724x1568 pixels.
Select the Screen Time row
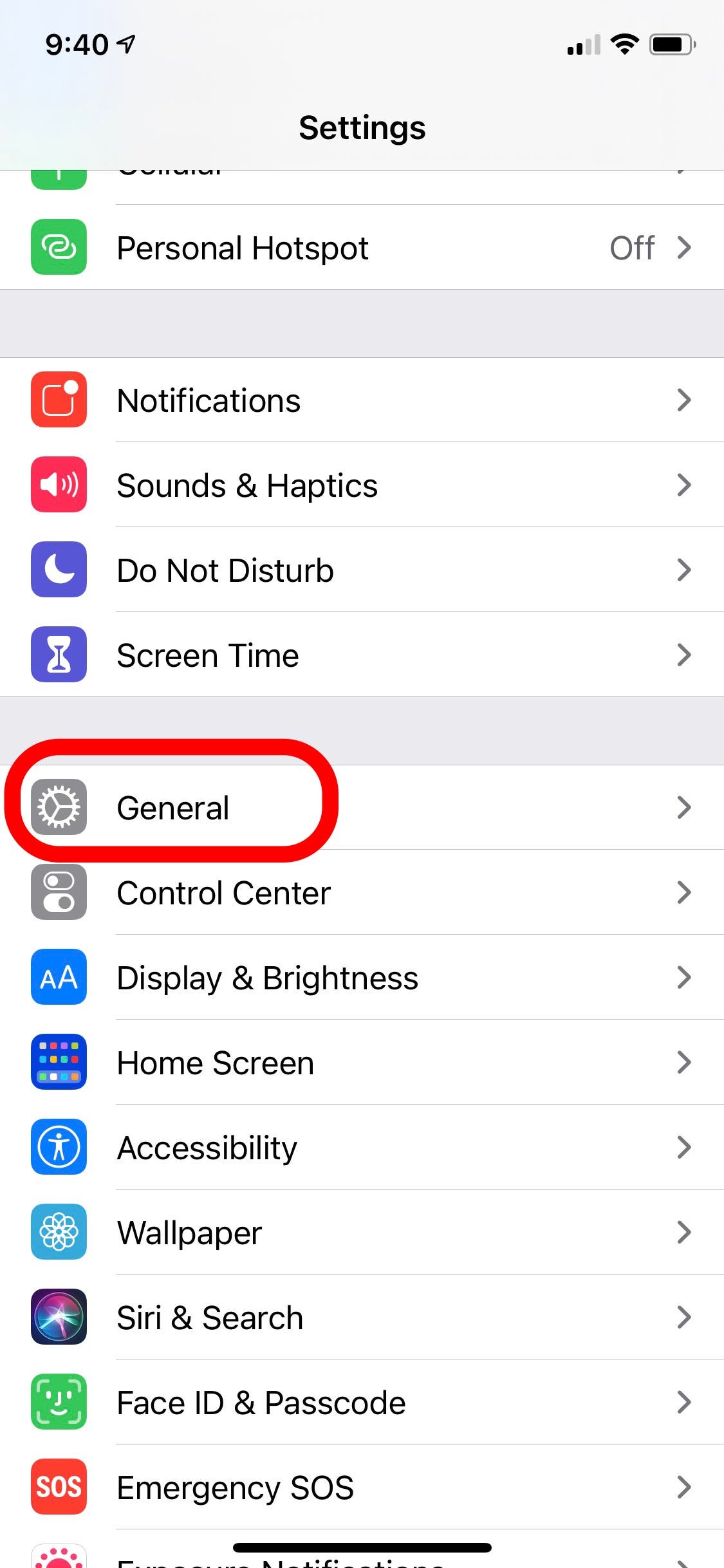pos(362,655)
